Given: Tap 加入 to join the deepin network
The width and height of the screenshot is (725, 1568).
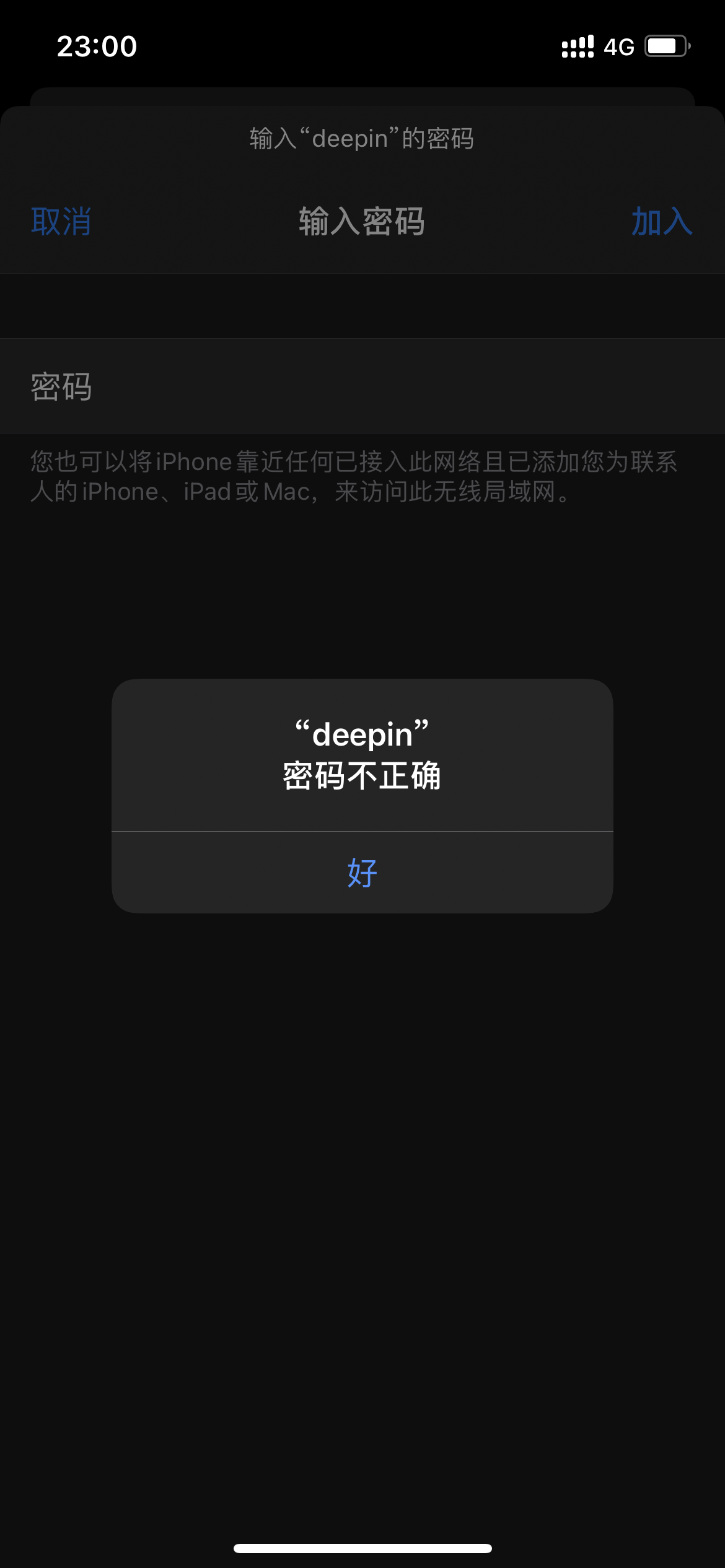Looking at the screenshot, I should coord(661,222).
